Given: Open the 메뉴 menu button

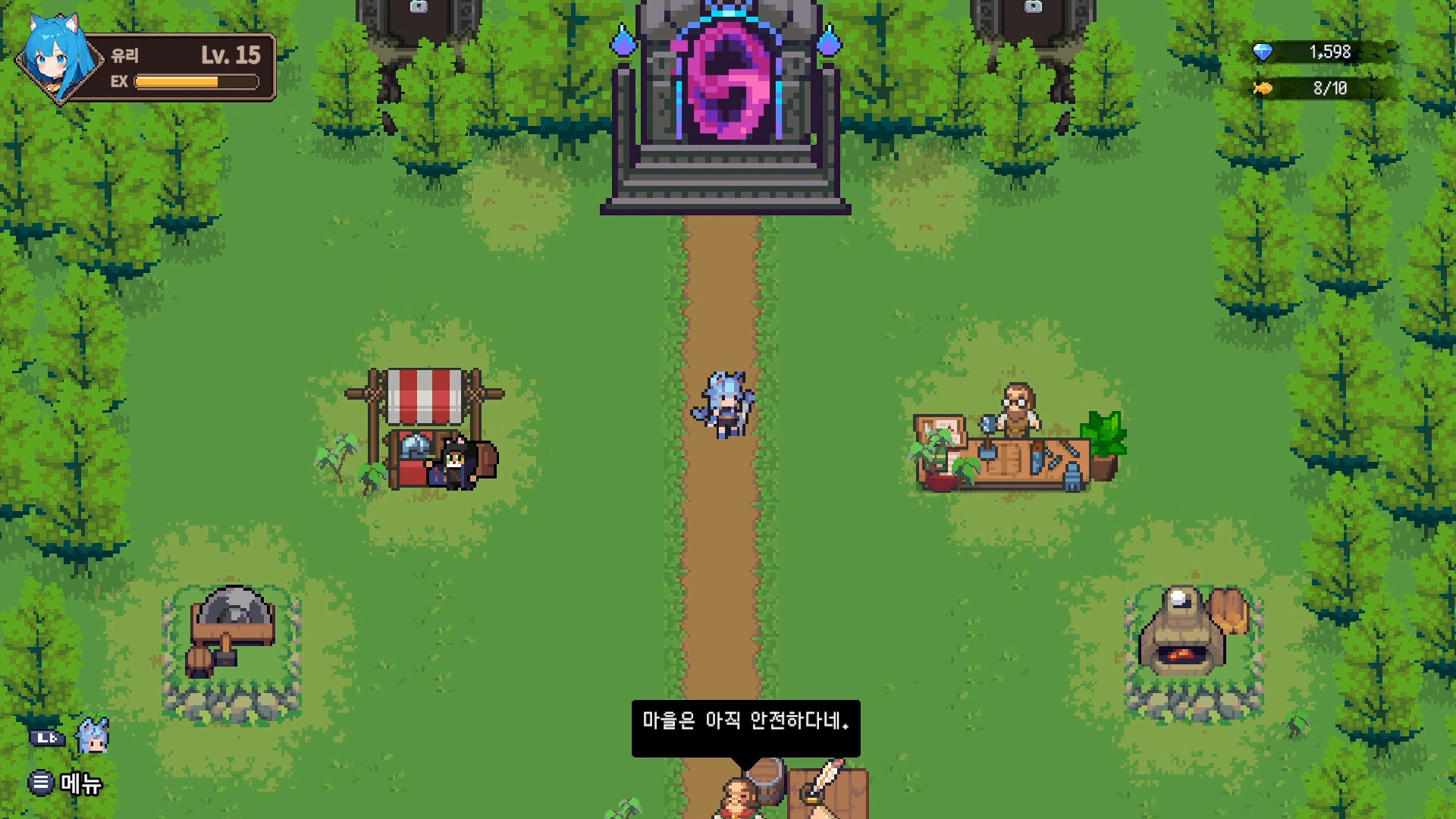Looking at the screenshot, I should click(x=65, y=783).
